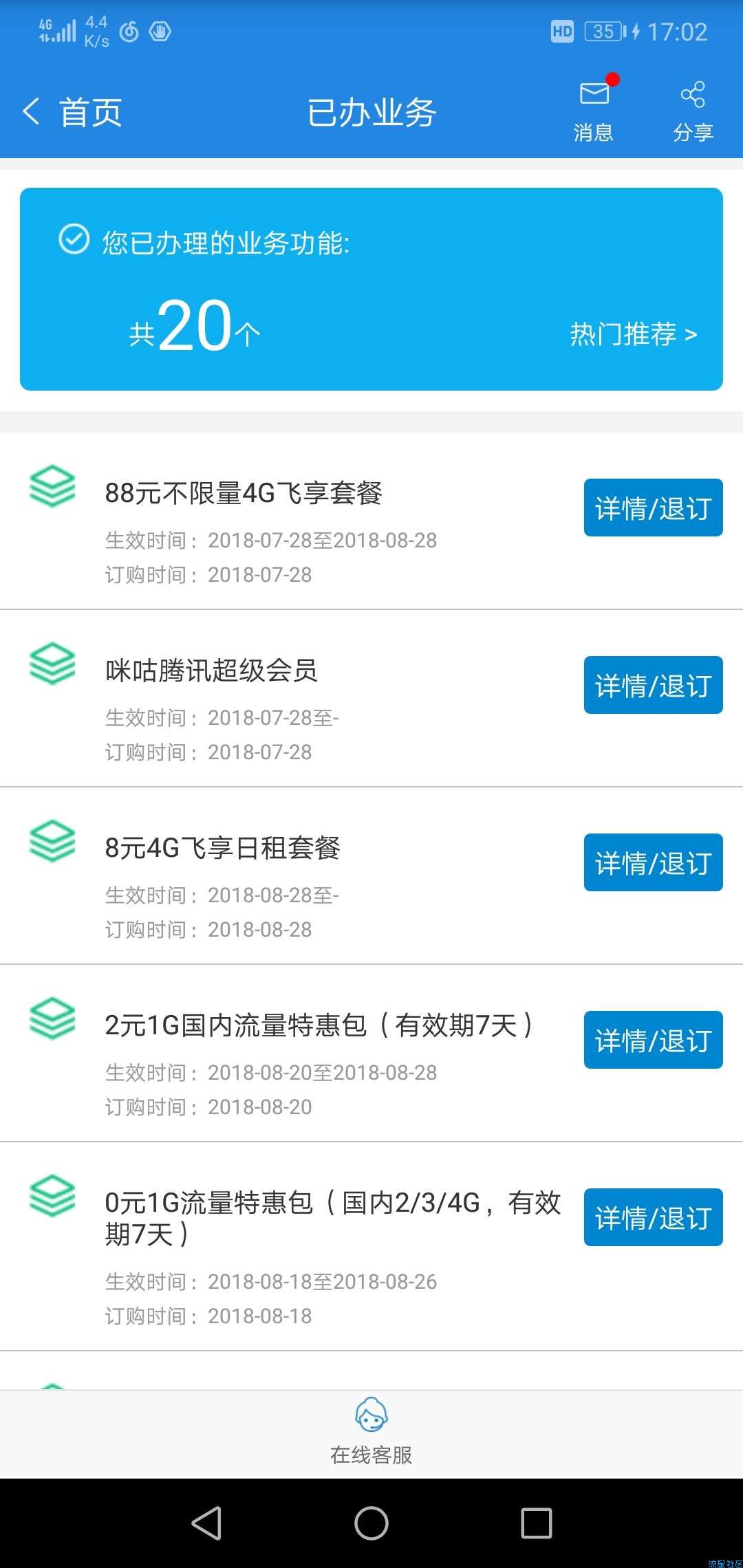Viewport: 743px width, 1568px height.
Task: Tap the system home button
Action: coord(371,1523)
